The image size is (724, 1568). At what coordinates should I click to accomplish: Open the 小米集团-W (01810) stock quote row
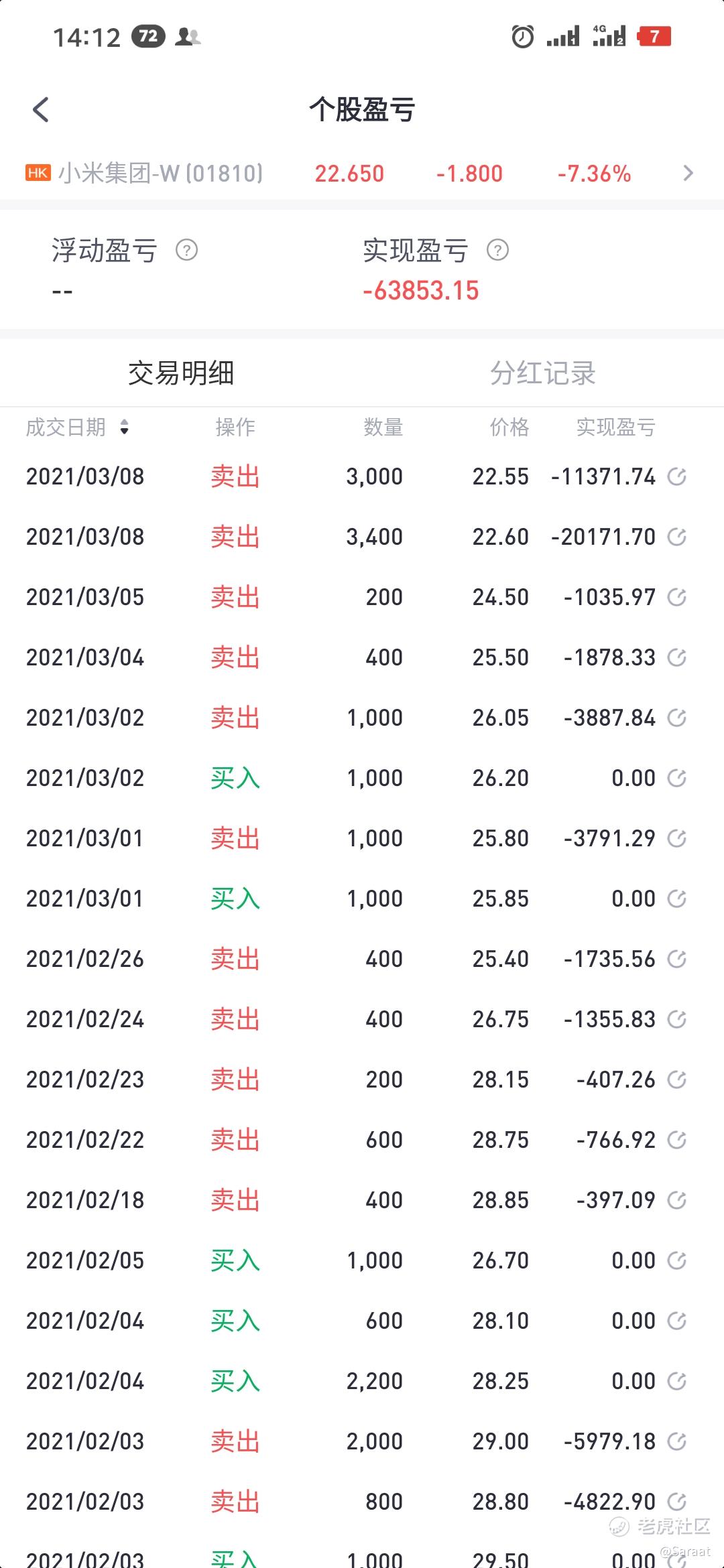(362, 174)
